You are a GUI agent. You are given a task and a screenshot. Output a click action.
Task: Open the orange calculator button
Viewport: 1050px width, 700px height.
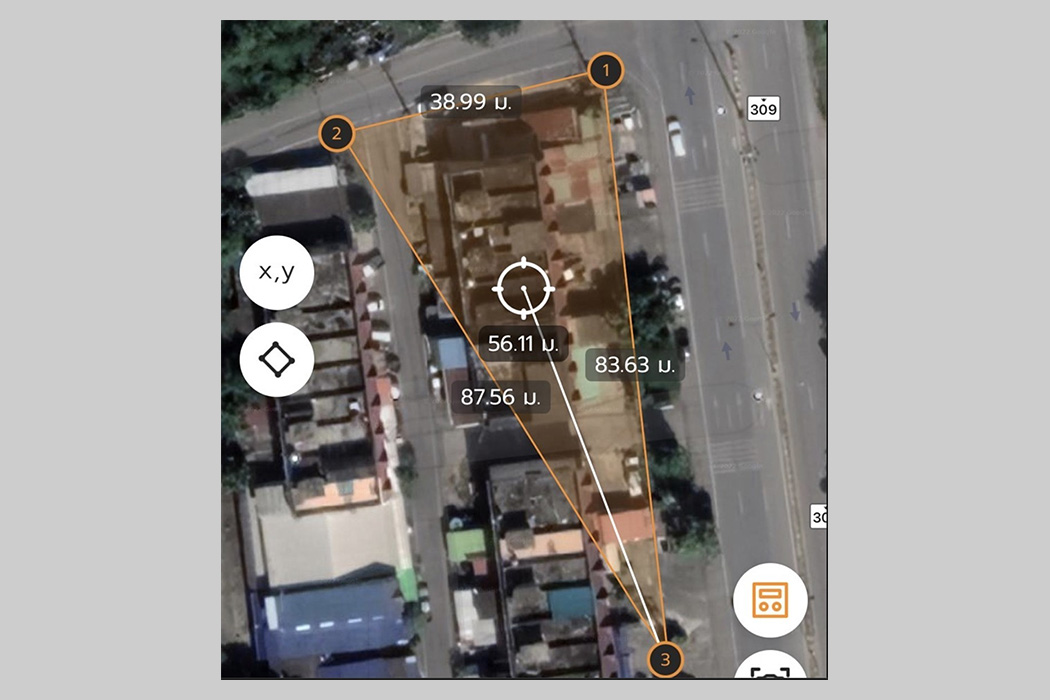click(x=770, y=601)
